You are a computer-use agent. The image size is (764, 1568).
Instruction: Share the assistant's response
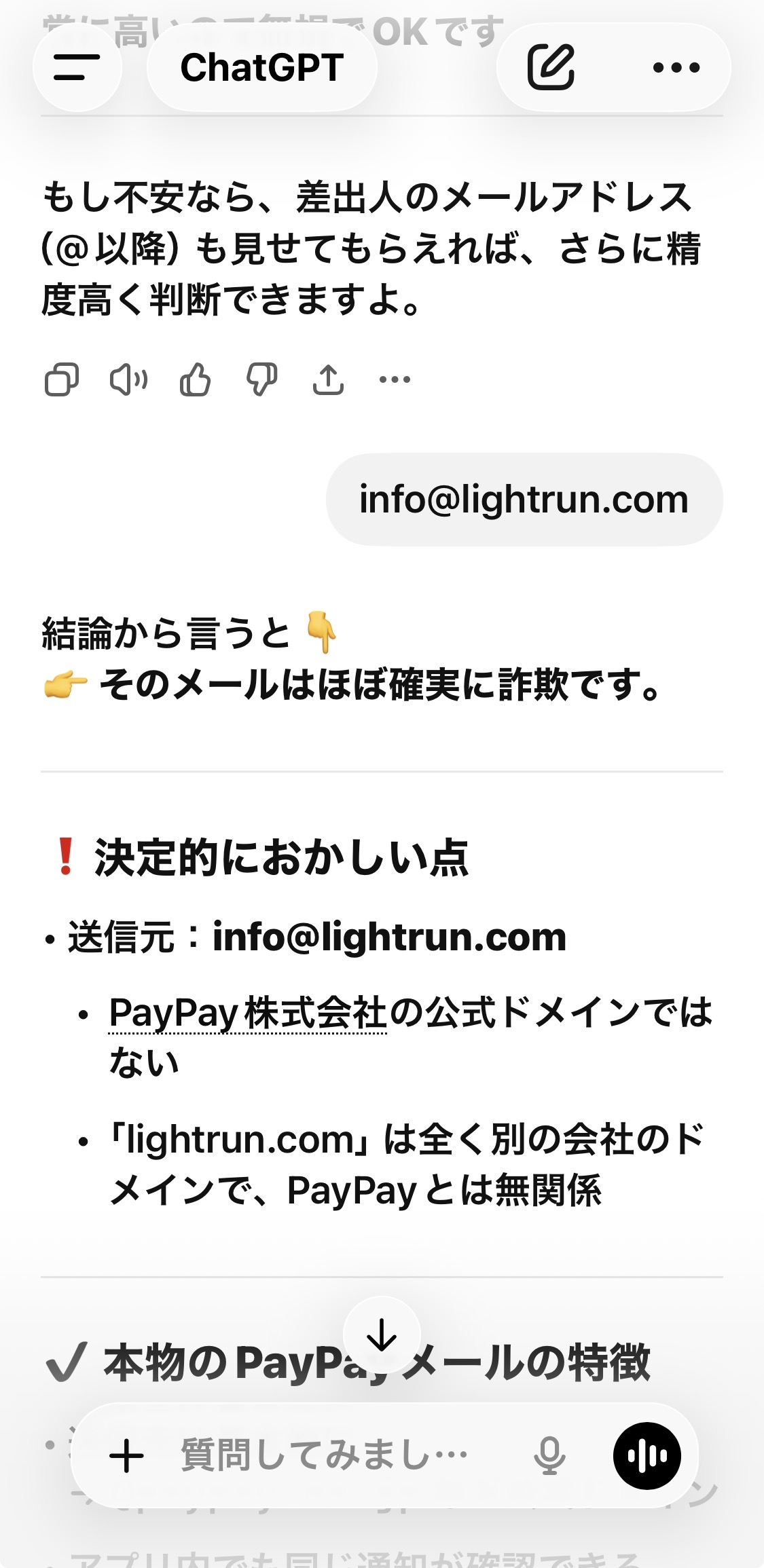[x=328, y=379]
